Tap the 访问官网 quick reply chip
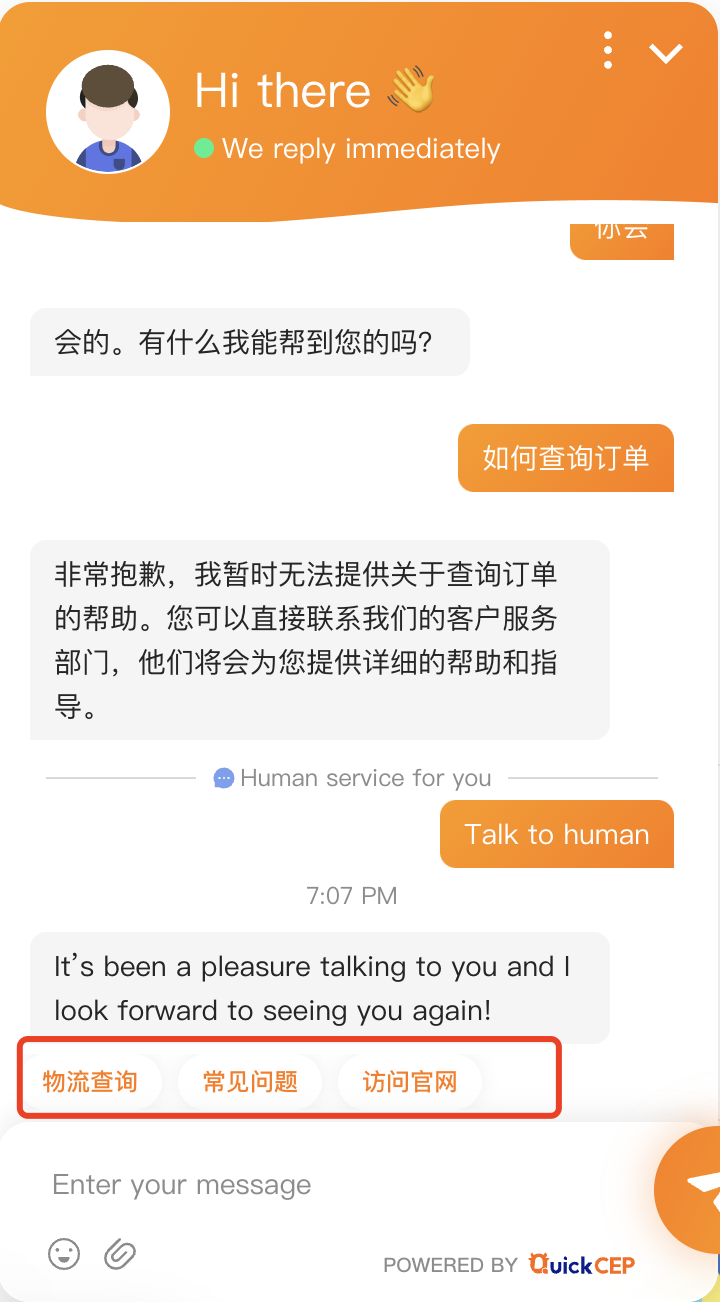This screenshot has height=1302, width=720. coord(410,1081)
